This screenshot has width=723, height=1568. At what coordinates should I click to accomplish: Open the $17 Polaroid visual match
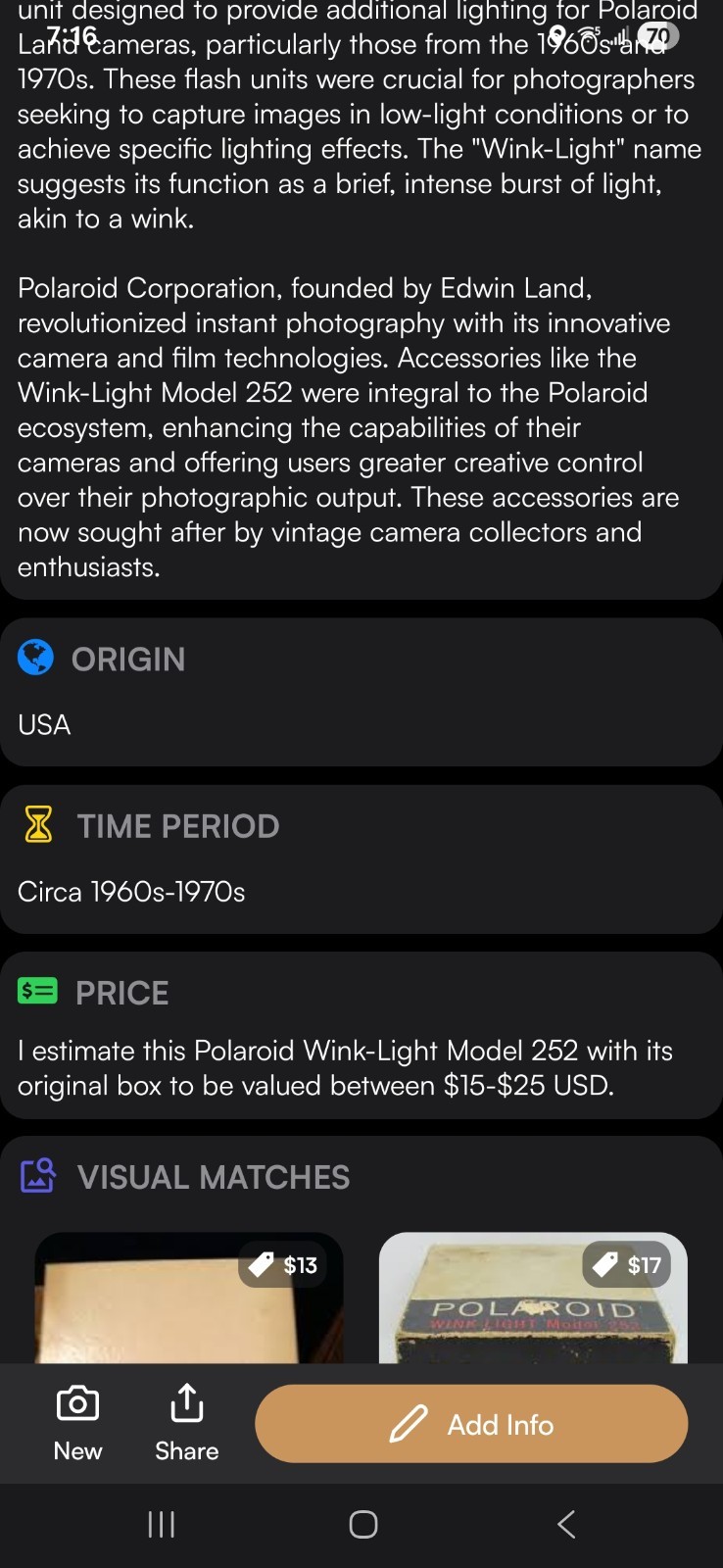point(533,1298)
